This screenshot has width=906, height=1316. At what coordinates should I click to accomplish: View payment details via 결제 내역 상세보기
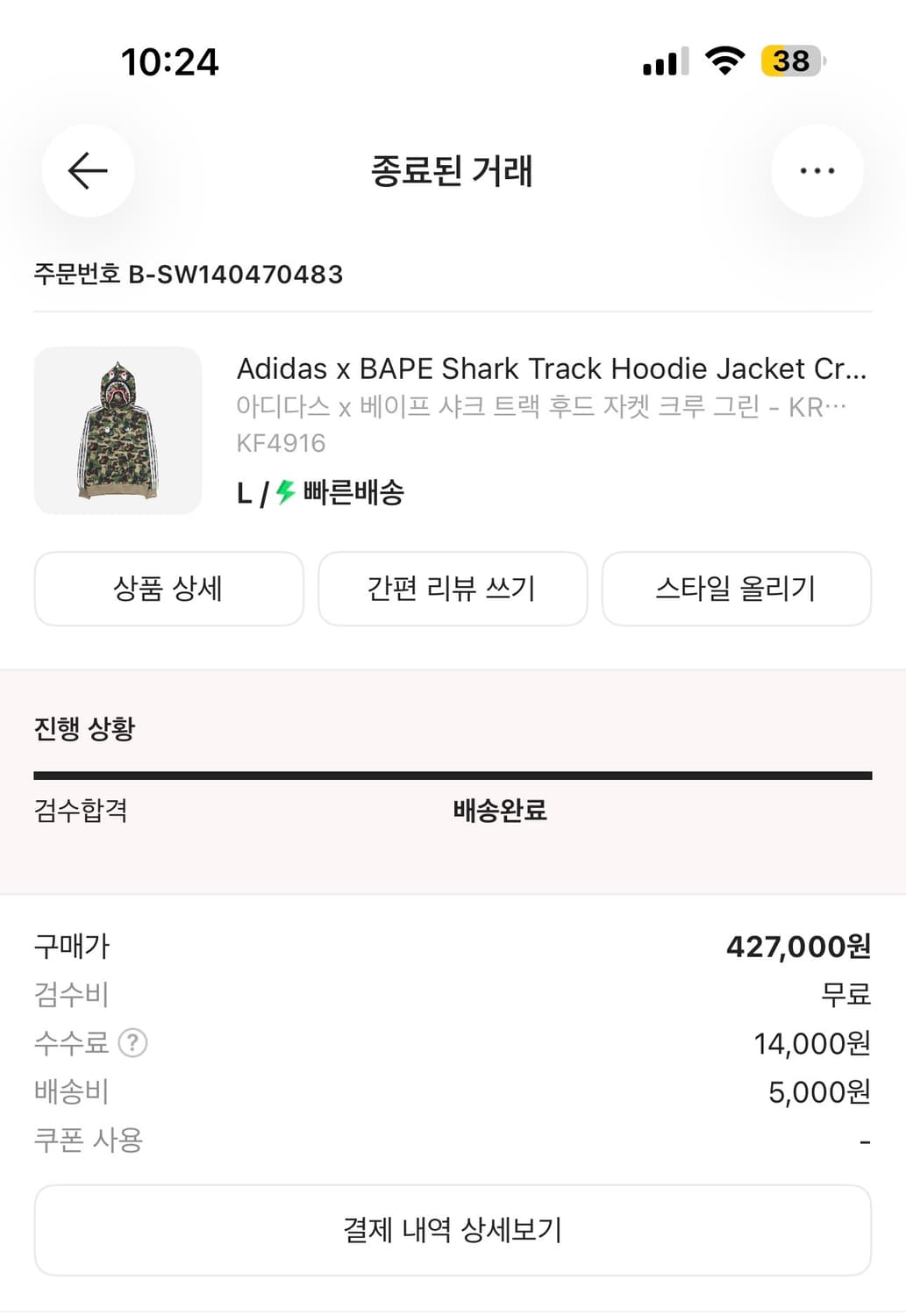[453, 1230]
